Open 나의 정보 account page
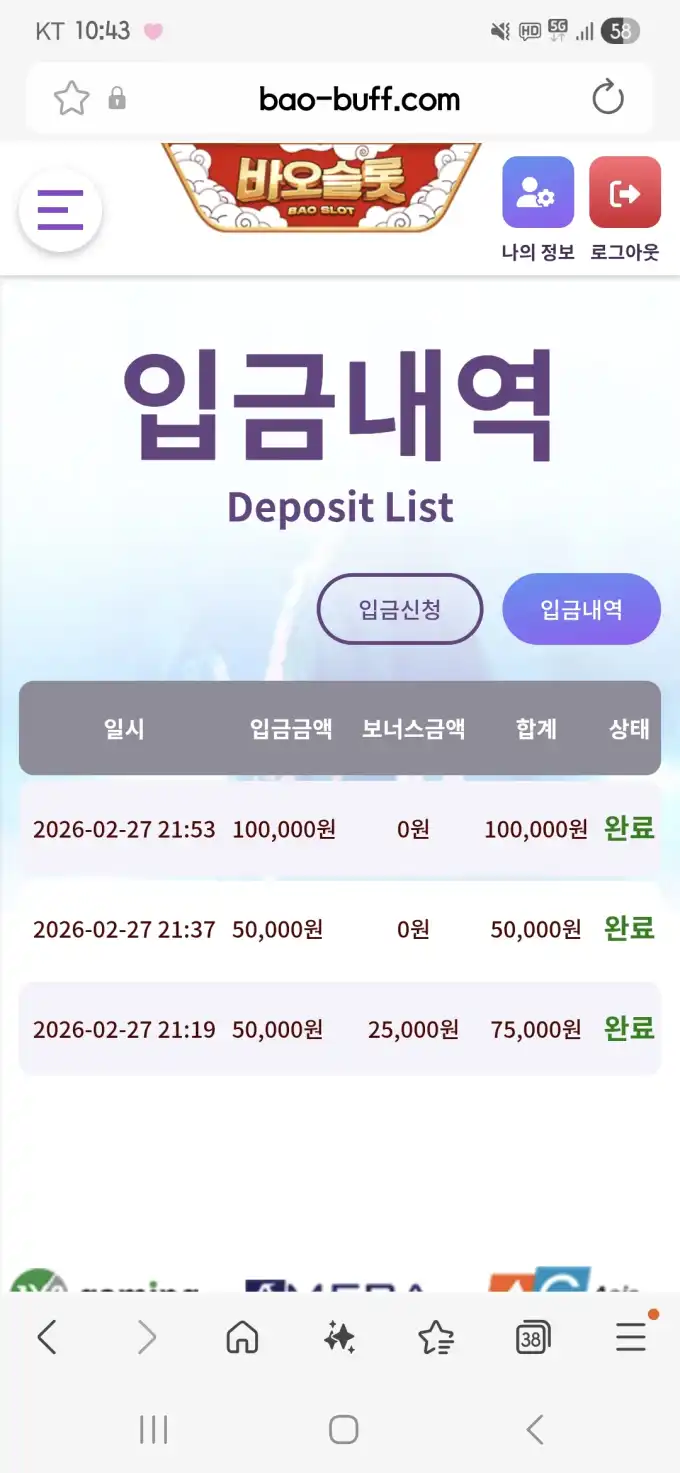The width and height of the screenshot is (680, 1473). tap(538, 193)
